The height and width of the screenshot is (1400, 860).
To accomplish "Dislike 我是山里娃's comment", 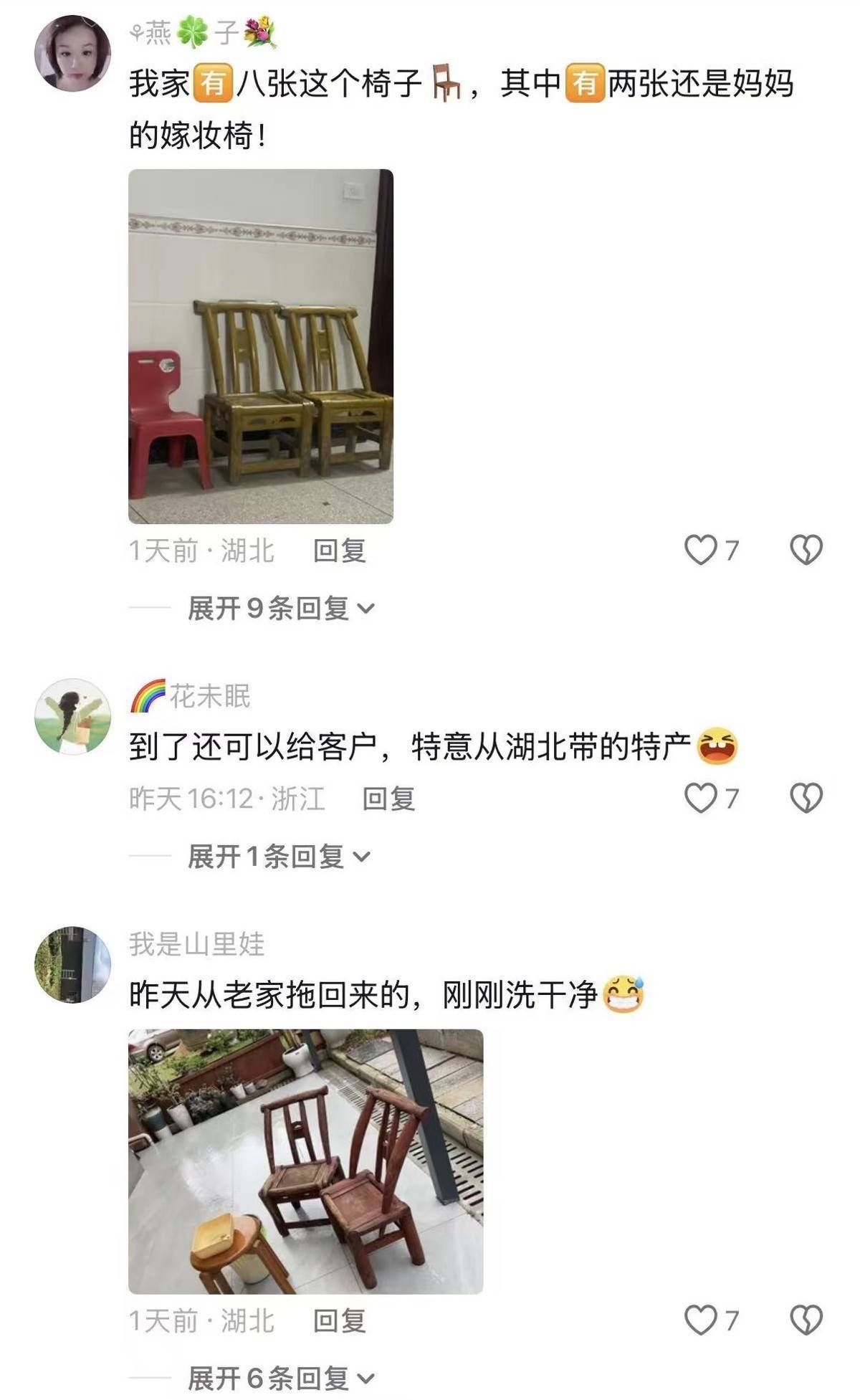I will (x=806, y=1320).
